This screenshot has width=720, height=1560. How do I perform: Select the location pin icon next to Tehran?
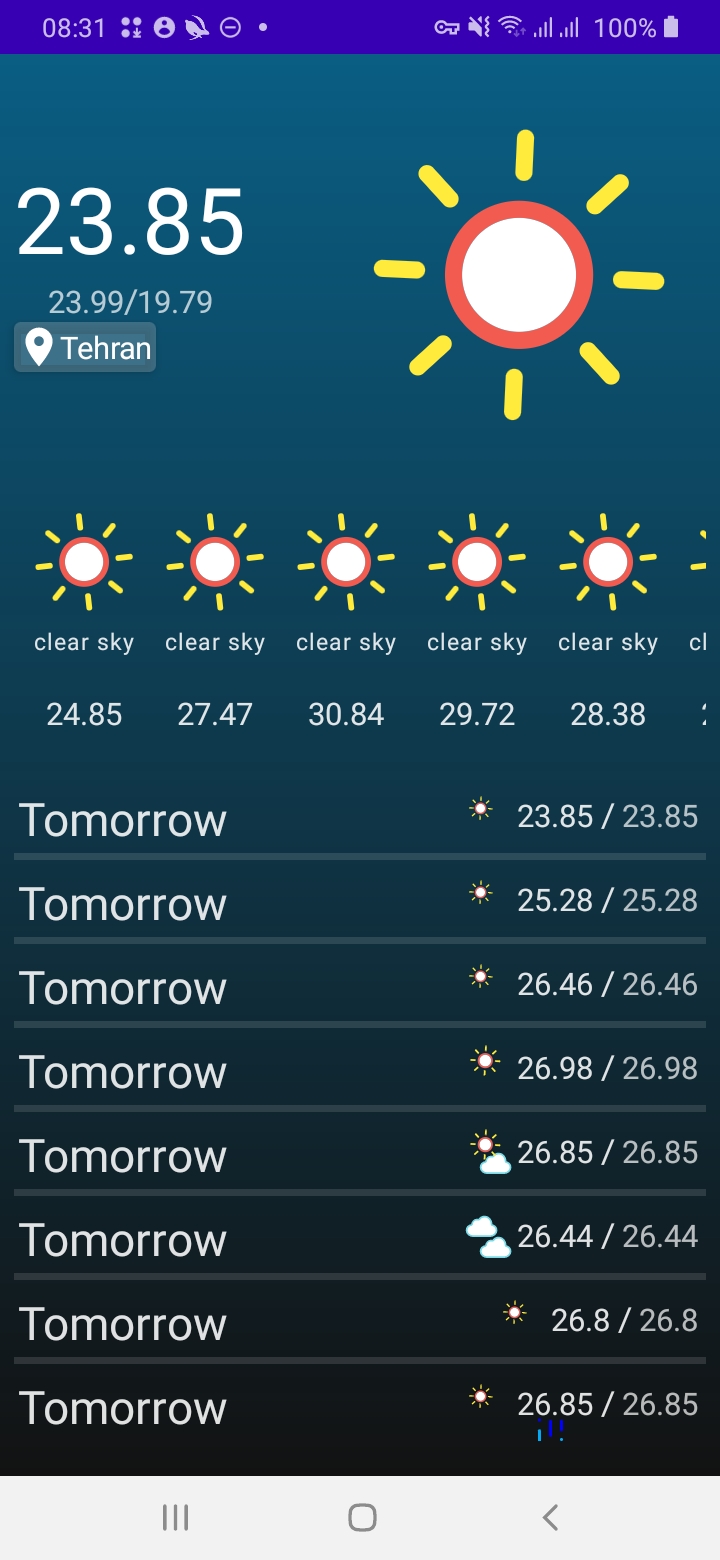(x=38, y=348)
